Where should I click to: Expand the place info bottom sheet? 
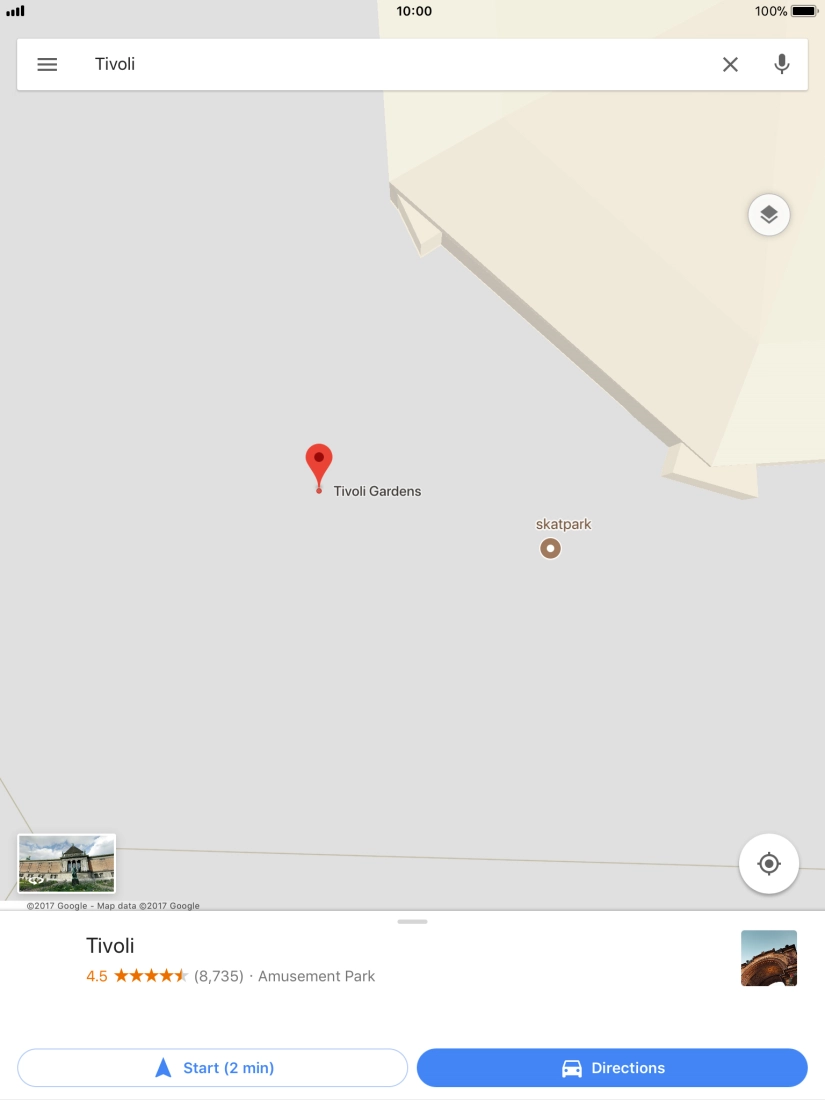(412, 922)
